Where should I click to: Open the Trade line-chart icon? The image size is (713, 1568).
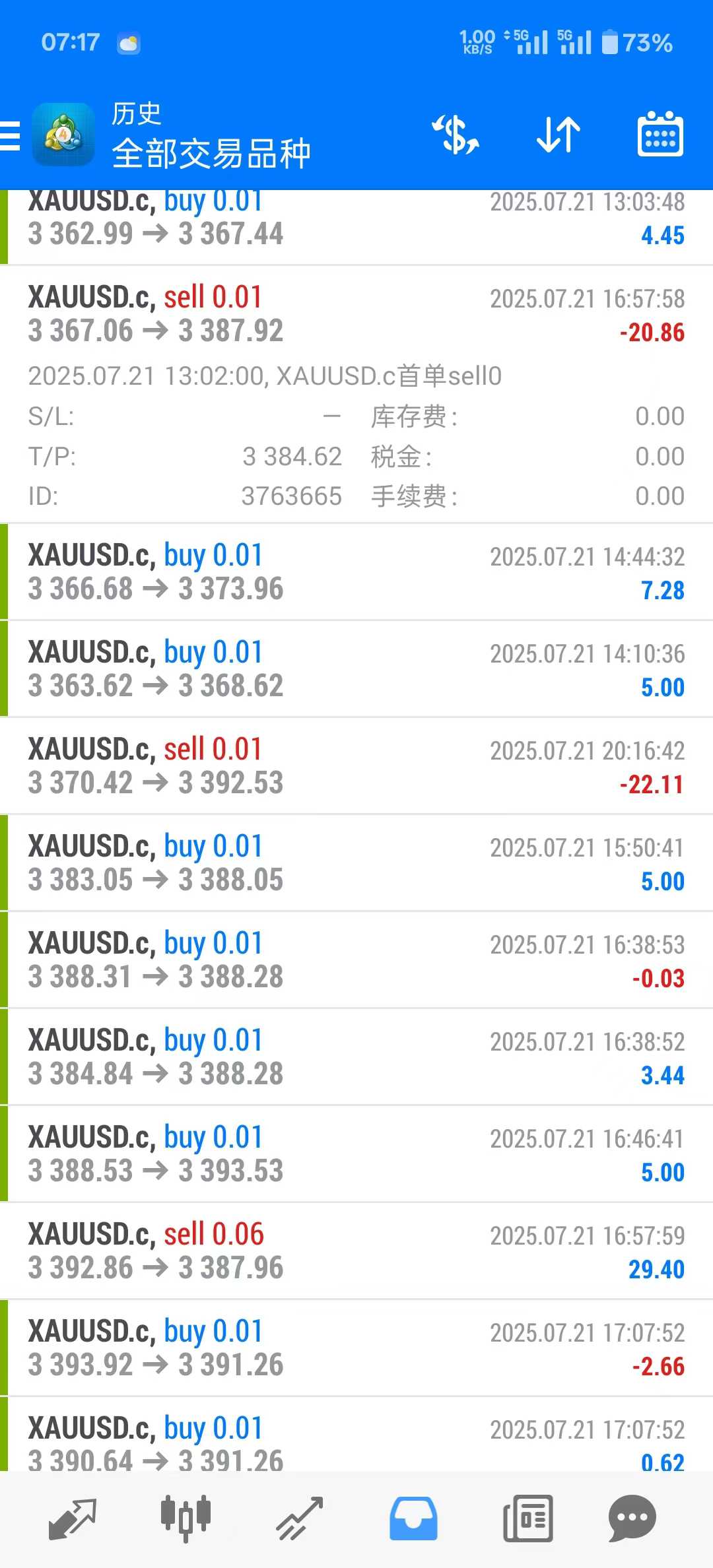[x=298, y=1518]
